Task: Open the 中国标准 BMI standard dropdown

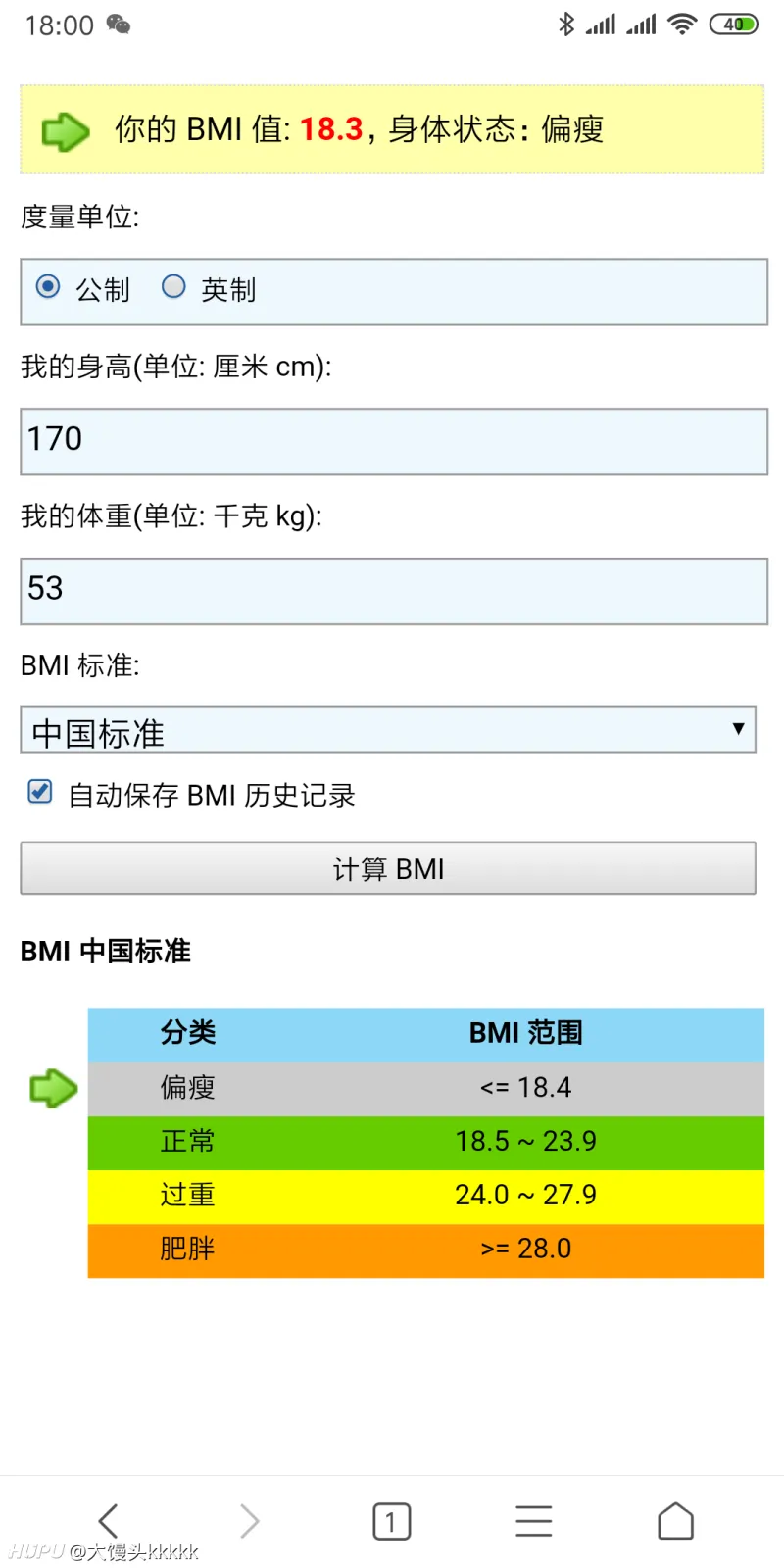Action: [x=388, y=730]
